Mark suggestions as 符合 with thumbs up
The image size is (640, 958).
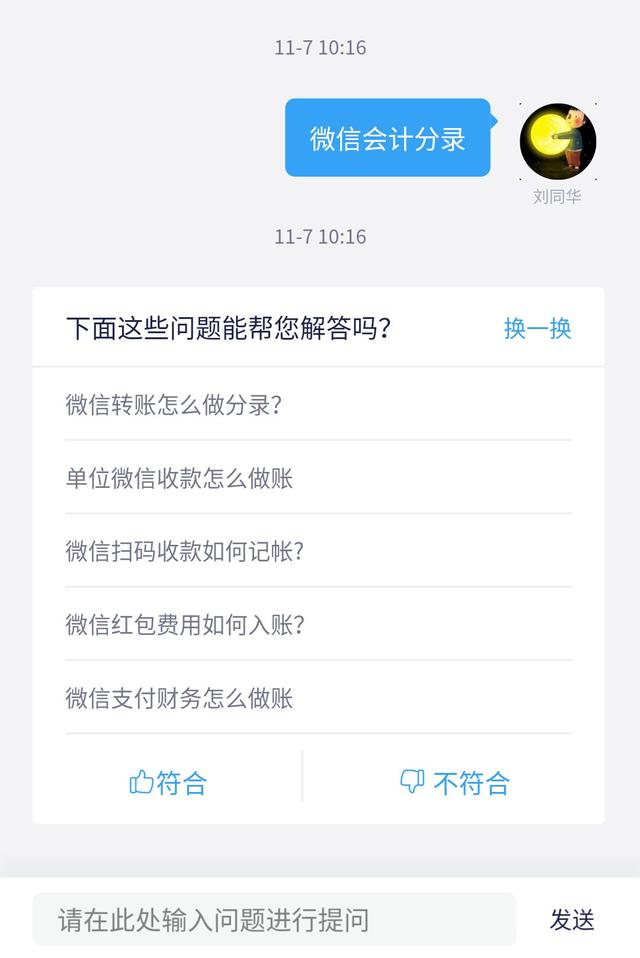click(x=168, y=783)
